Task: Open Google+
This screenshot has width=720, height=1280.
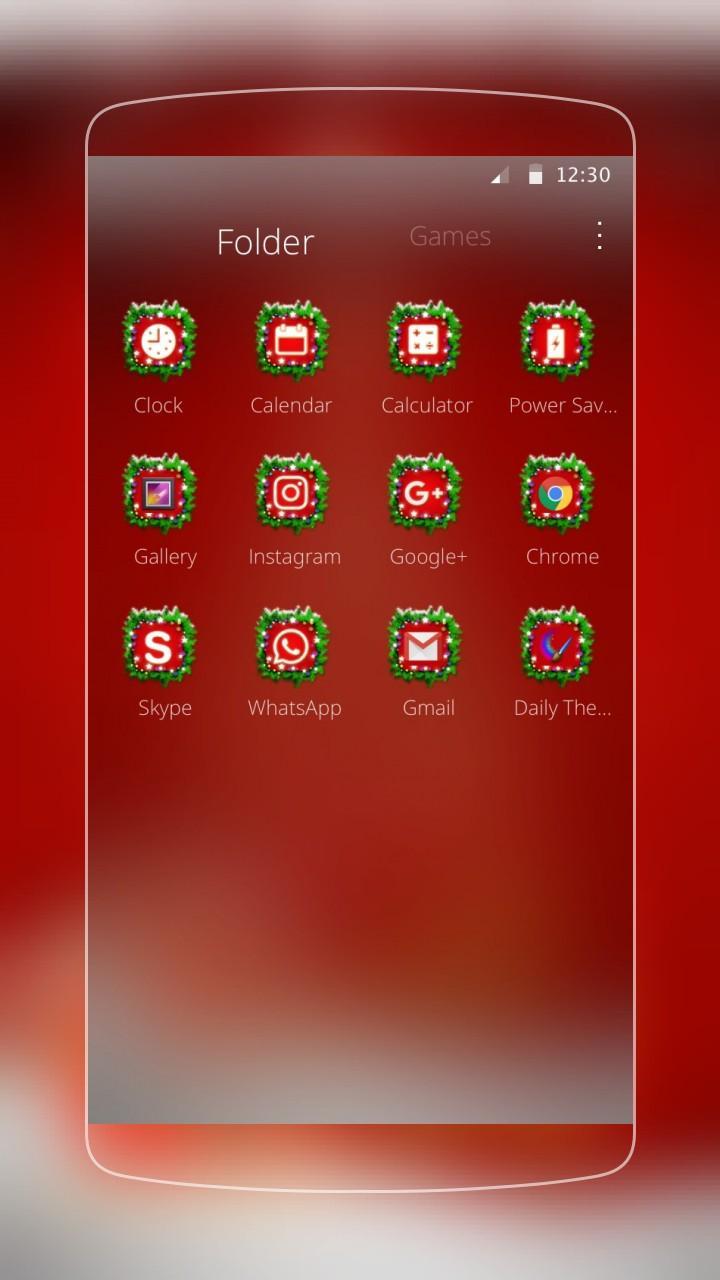Action: [x=427, y=492]
